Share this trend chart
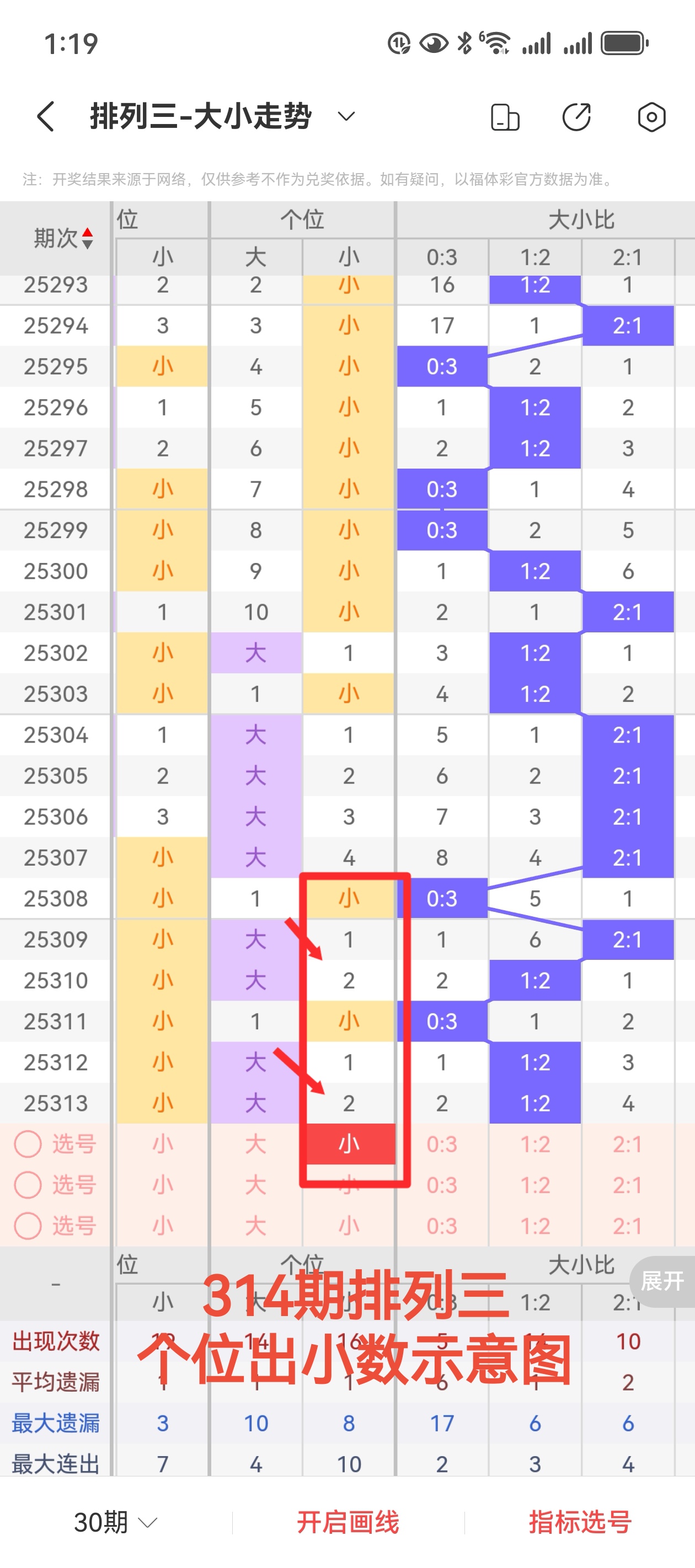This screenshot has height=1568, width=695. tap(576, 117)
